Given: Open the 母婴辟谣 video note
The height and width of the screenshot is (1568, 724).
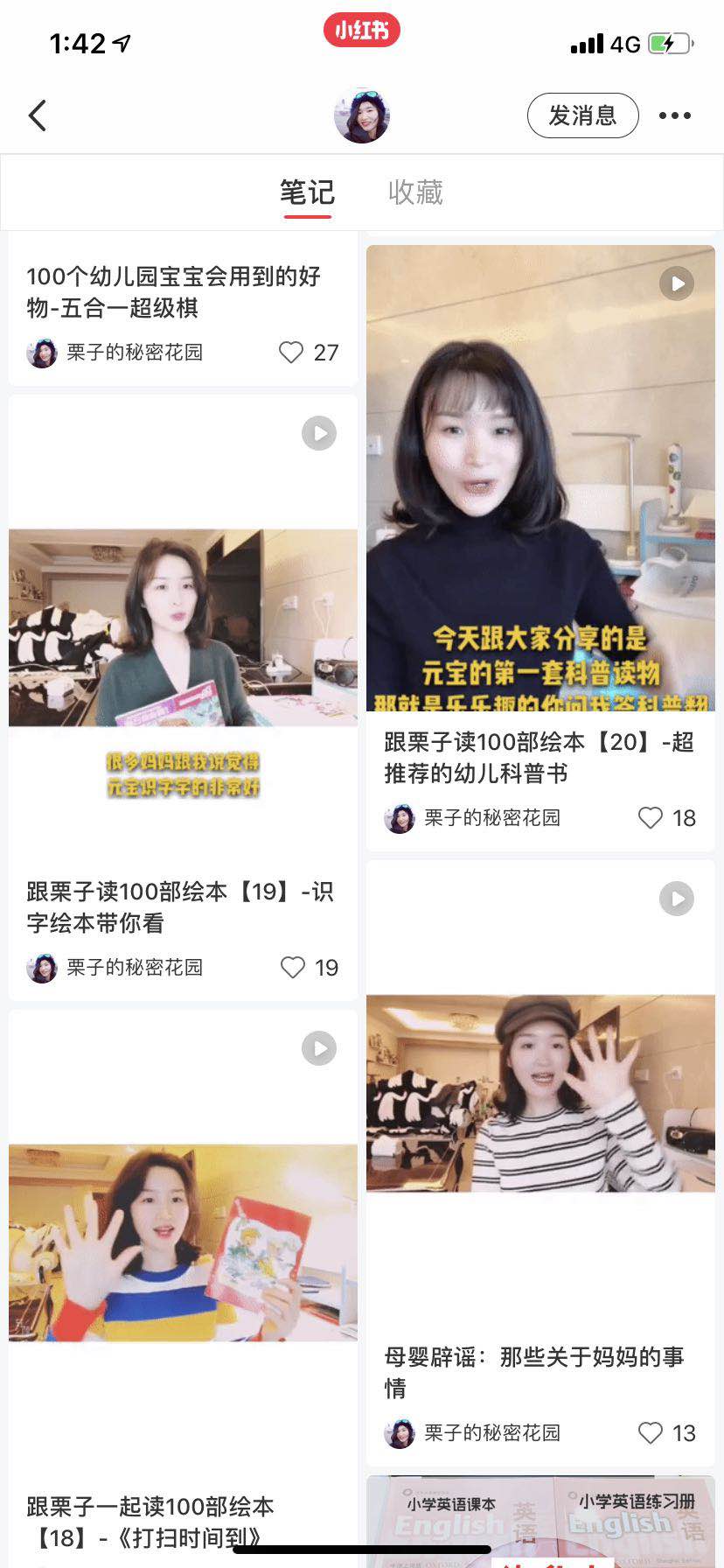Looking at the screenshot, I should pyautogui.click(x=540, y=1093).
